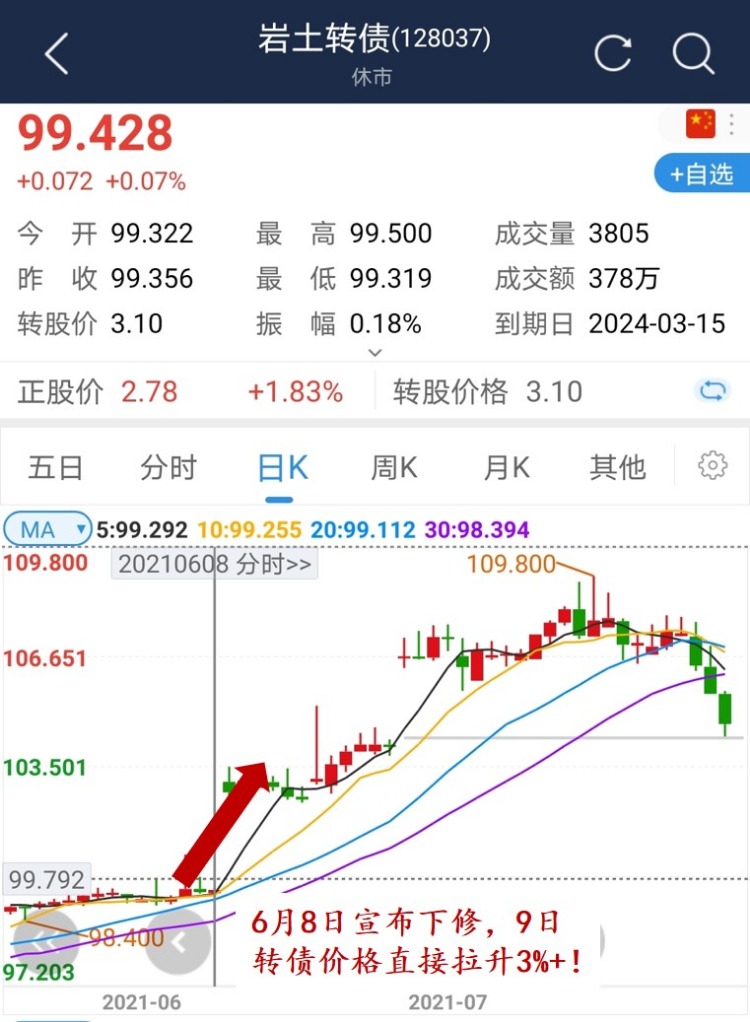Show the 月K chart
Image resolution: width=750 pixels, height=1022 pixels.
pos(506,468)
